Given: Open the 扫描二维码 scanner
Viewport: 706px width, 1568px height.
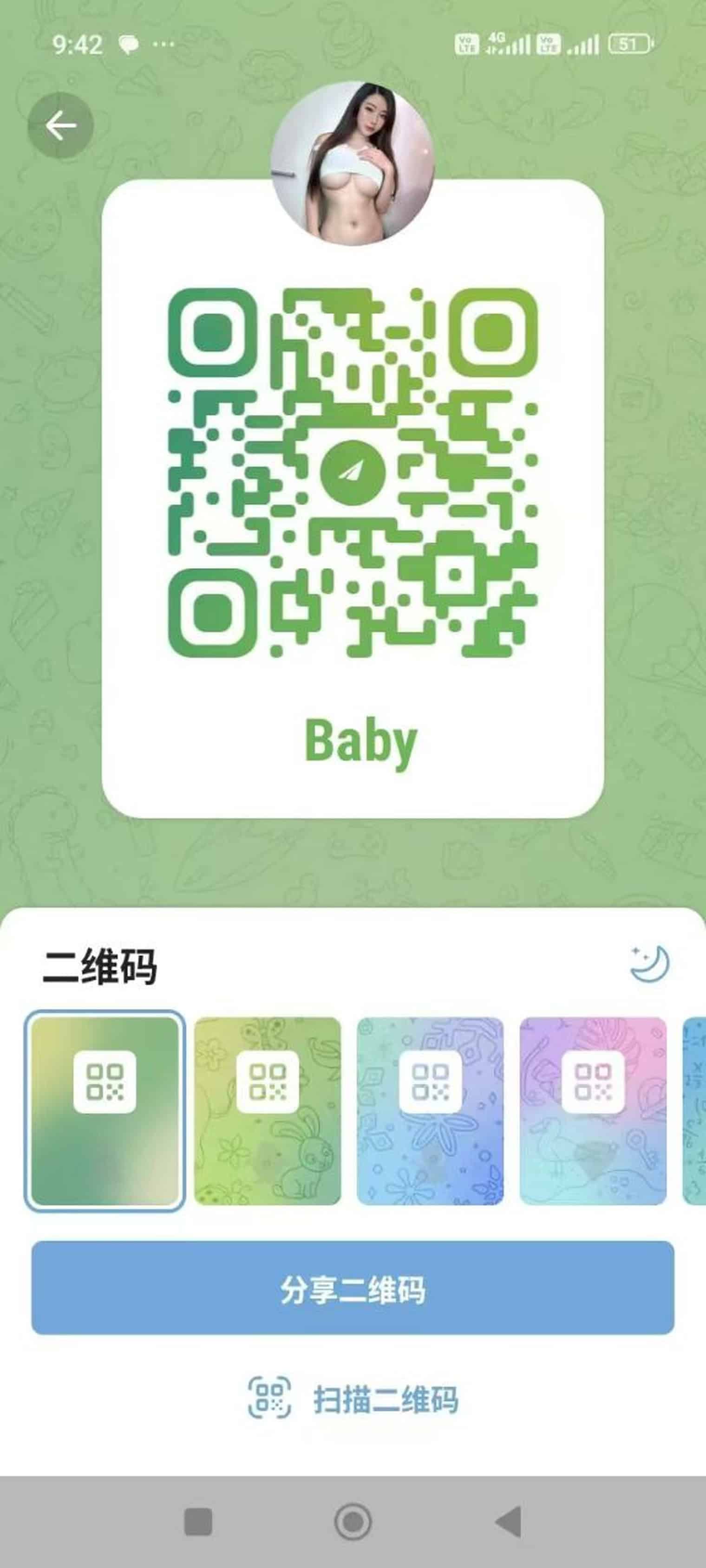Looking at the screenshot, I should pos(353,1400).
